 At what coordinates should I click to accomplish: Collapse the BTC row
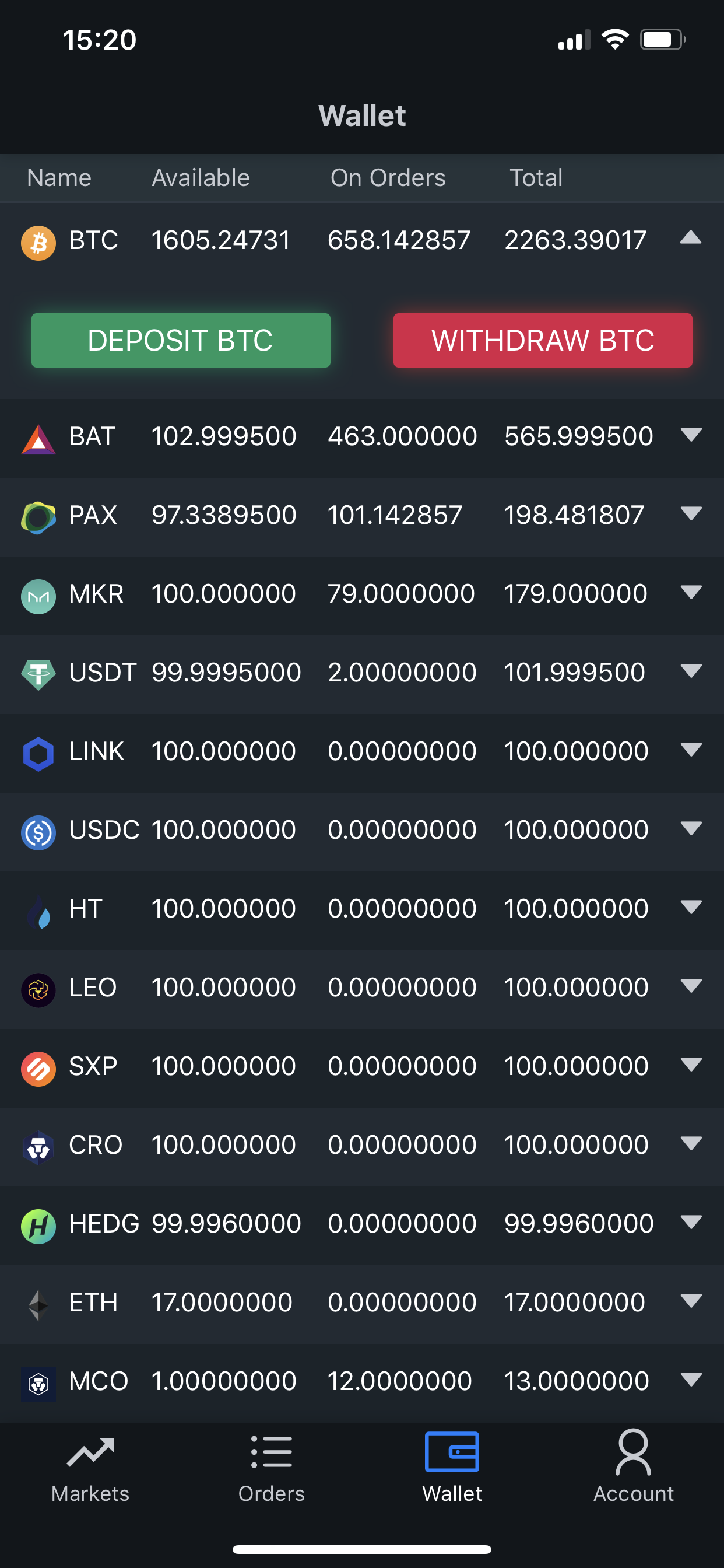[691, 239]
